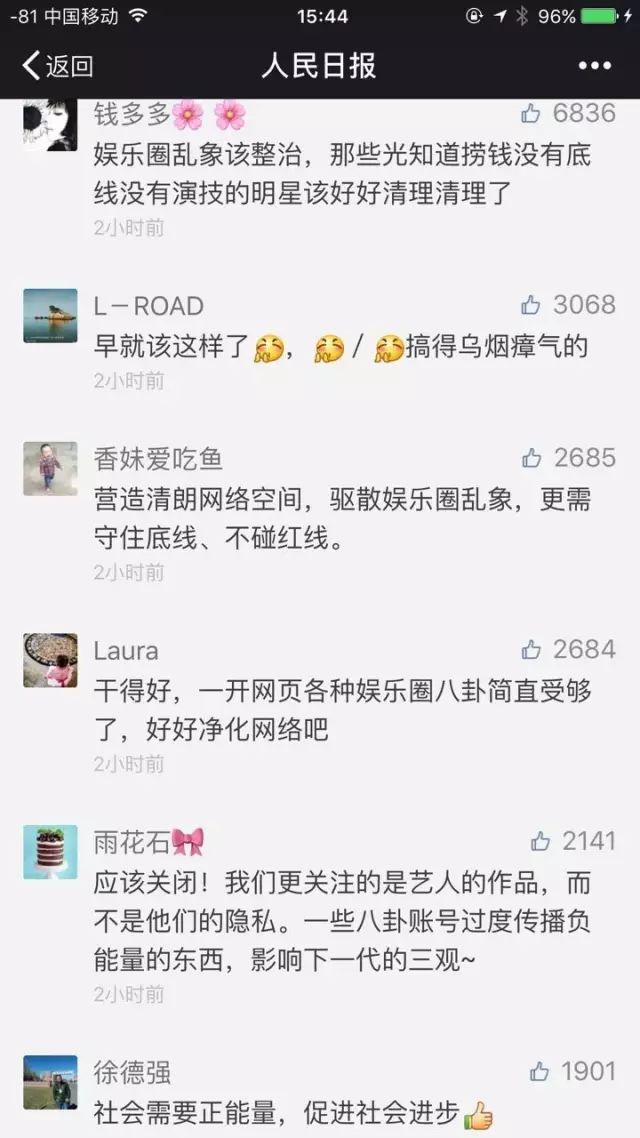Like 徐德强's comment

pos(540,1072)
